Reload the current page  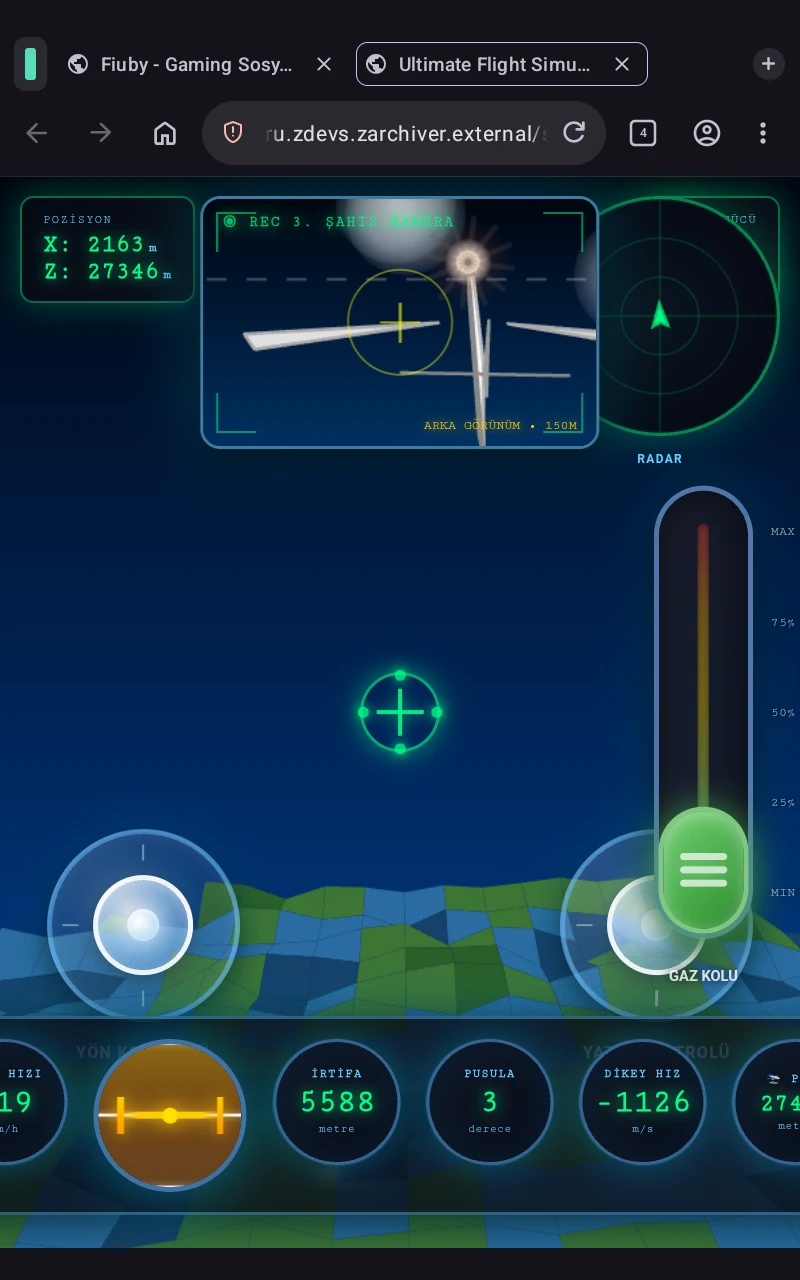(x=574, y=133)
